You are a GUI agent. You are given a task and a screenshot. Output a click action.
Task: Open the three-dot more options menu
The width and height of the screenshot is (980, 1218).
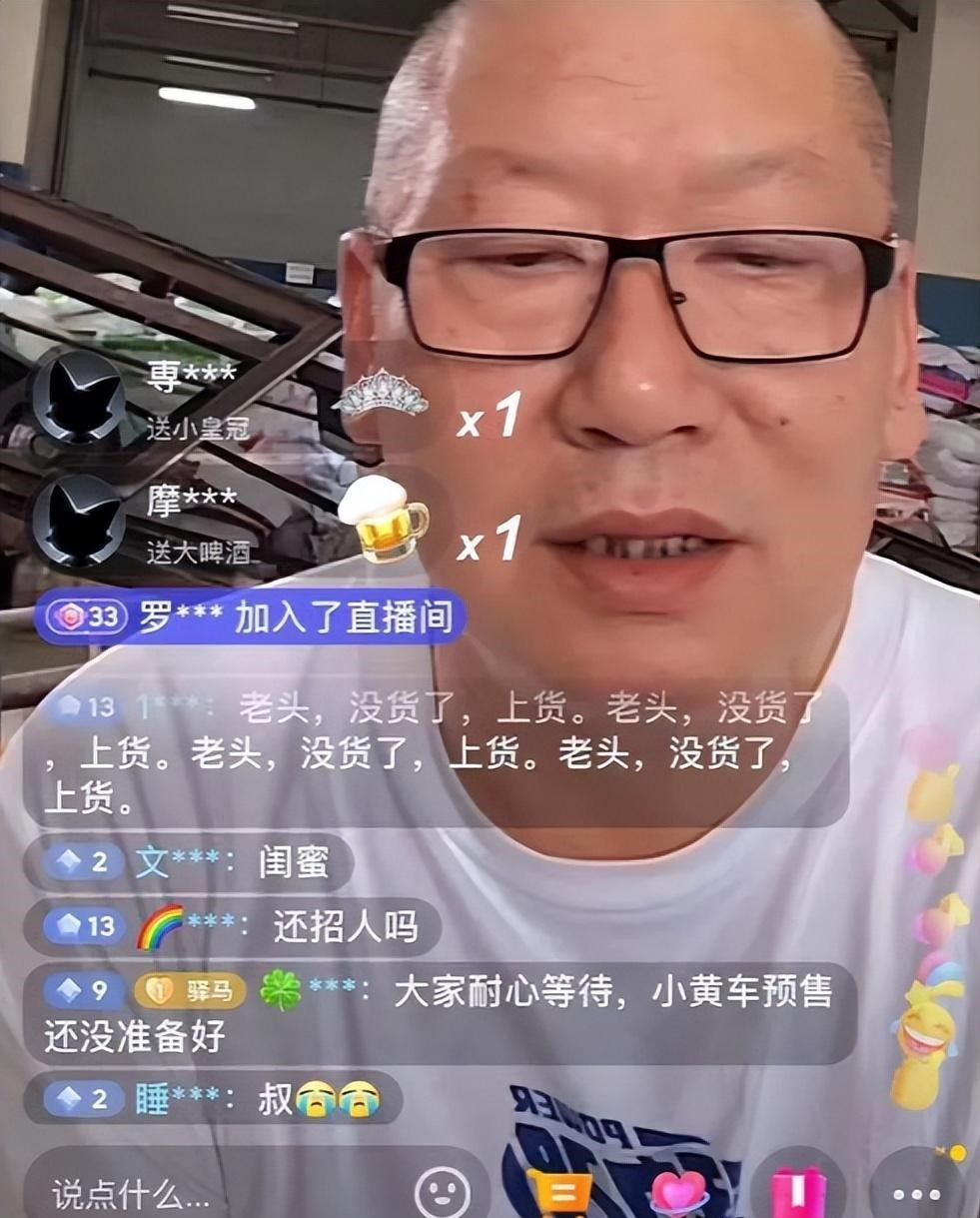point(916,1193)
